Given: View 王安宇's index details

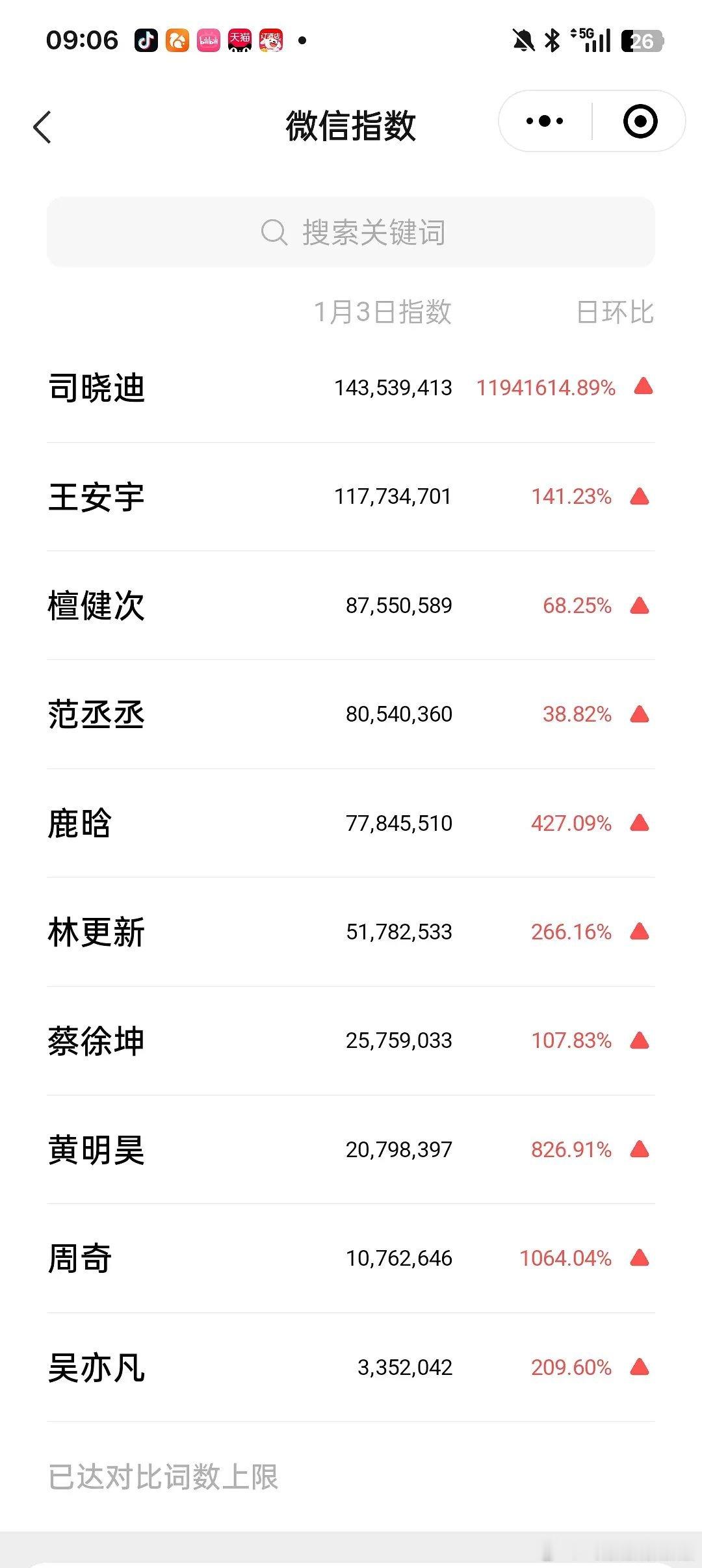Looking at the screenshot, I should point(96,497).
